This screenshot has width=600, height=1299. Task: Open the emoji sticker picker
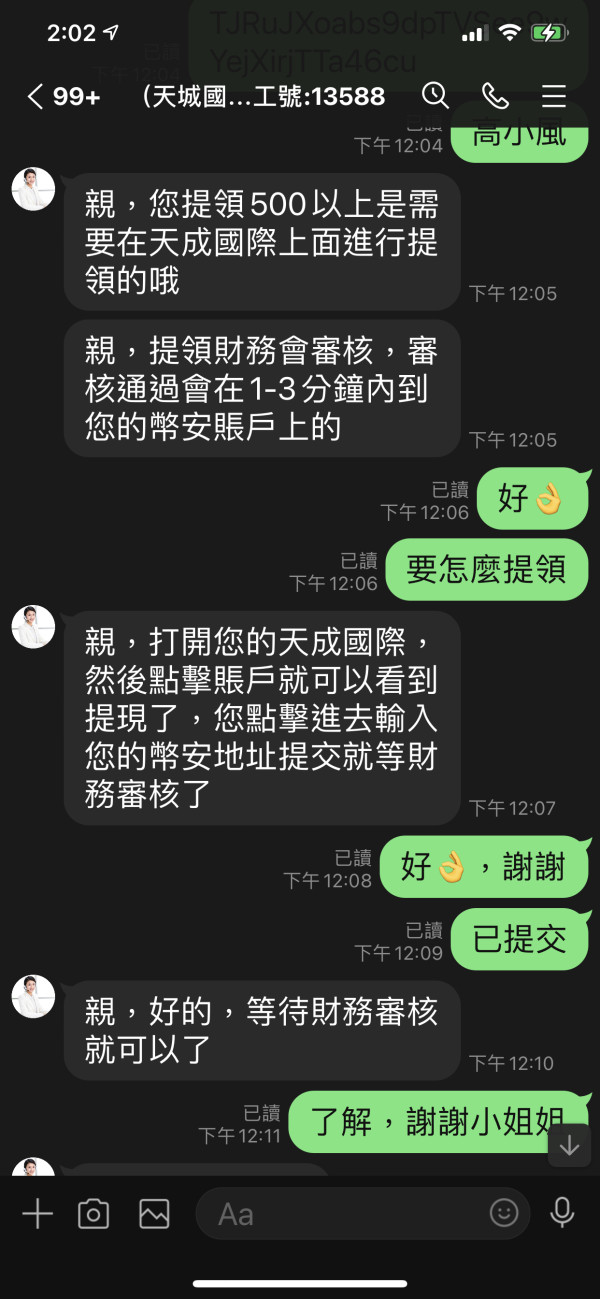504,1214
